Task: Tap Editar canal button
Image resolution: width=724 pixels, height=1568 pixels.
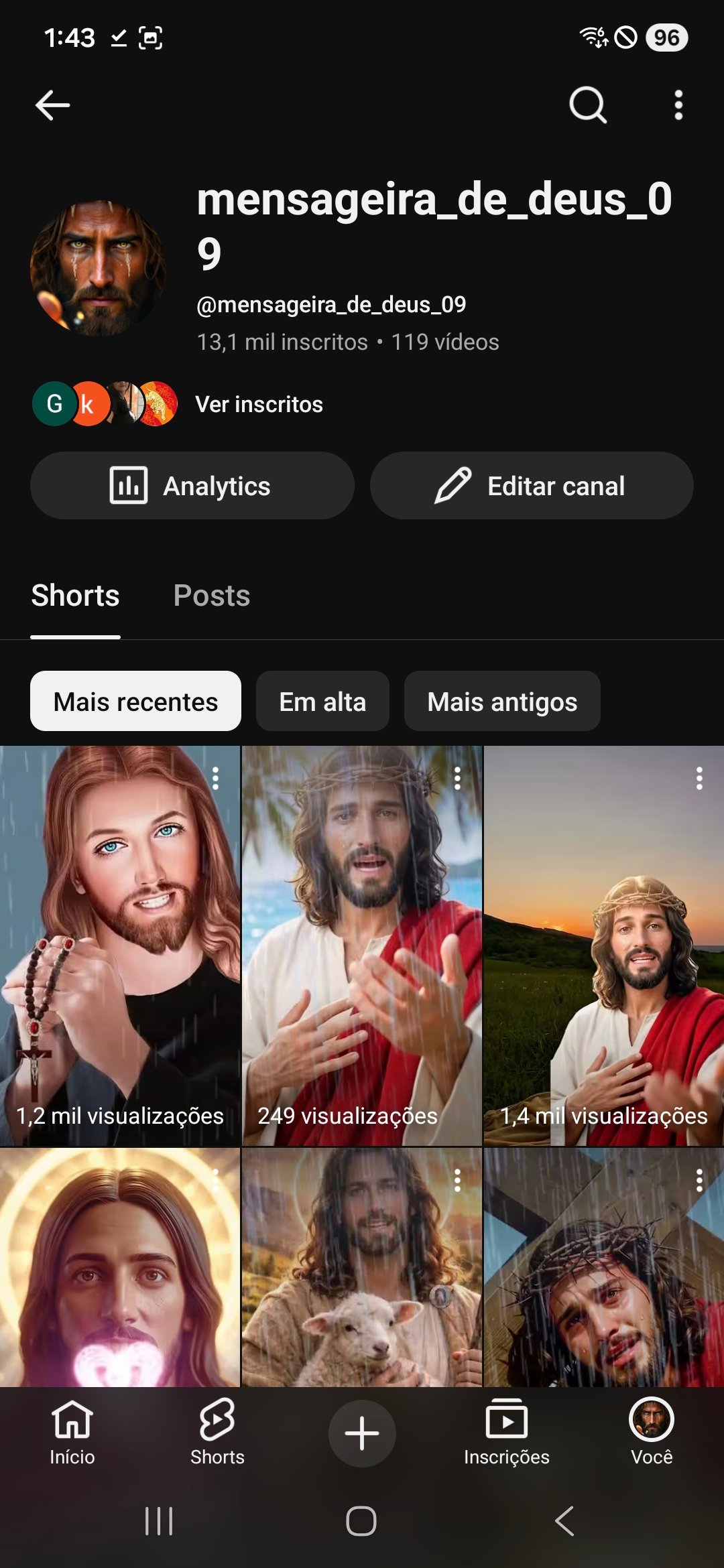Action: point(532,486)
